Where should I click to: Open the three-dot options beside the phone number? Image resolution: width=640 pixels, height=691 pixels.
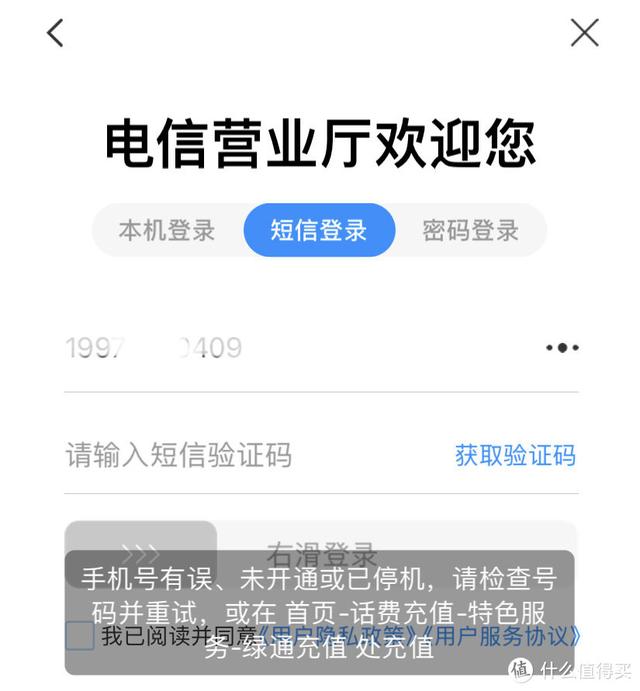(x=562, y=348)
